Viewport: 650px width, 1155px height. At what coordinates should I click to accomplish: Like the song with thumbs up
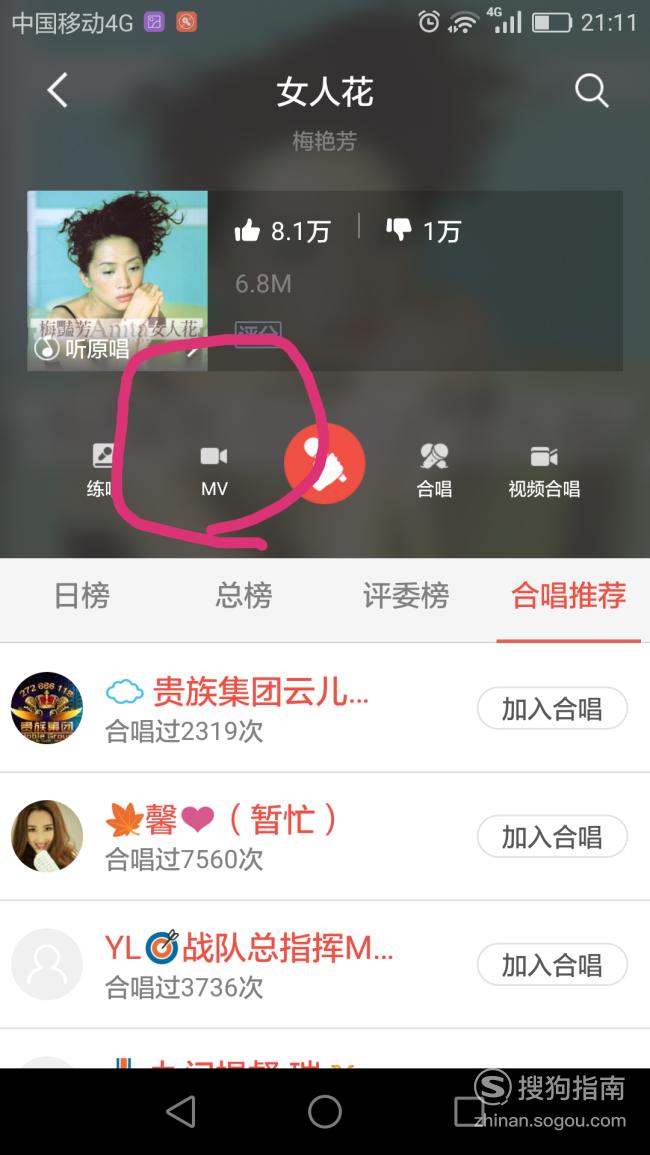coord(282,231)
